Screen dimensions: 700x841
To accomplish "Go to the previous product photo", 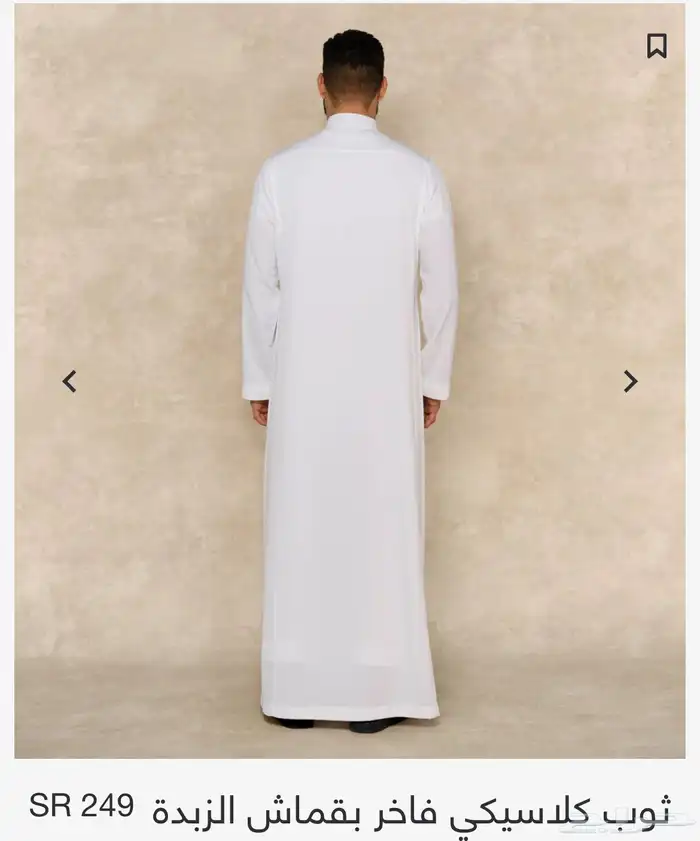I will 69,381.
